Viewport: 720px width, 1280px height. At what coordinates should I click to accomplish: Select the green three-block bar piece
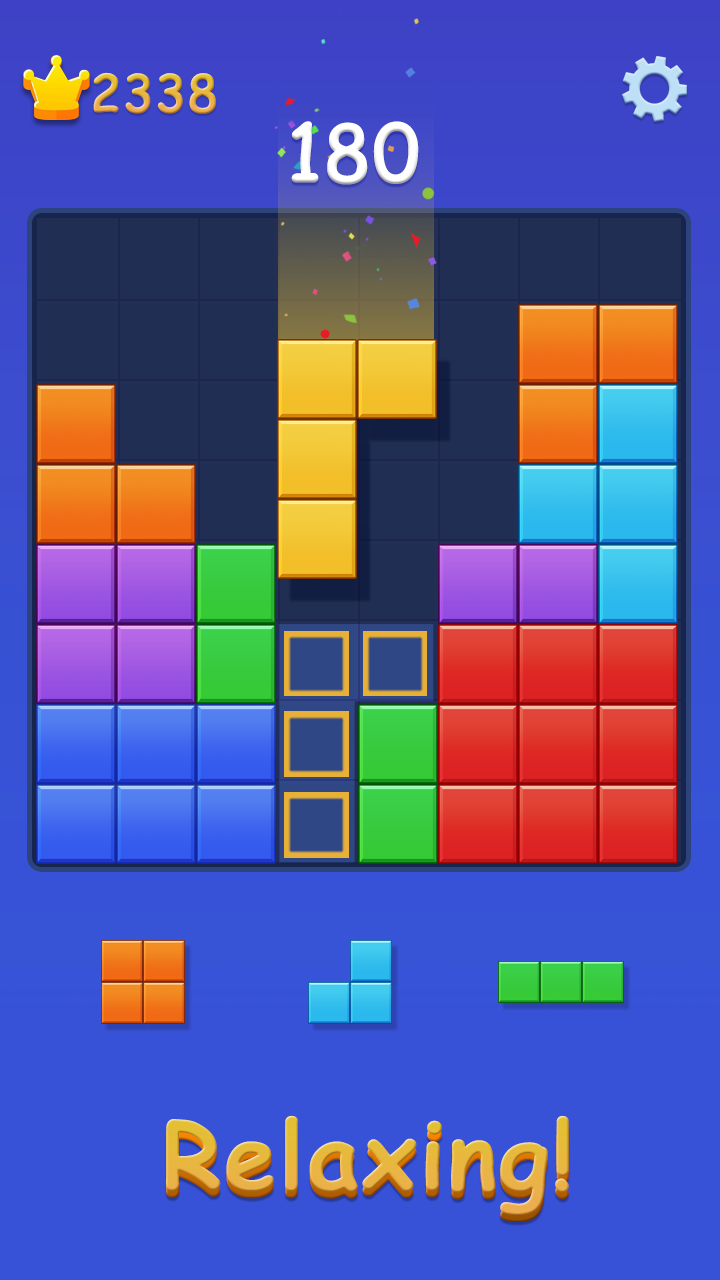pyautogui.click(x=560, y=982)
